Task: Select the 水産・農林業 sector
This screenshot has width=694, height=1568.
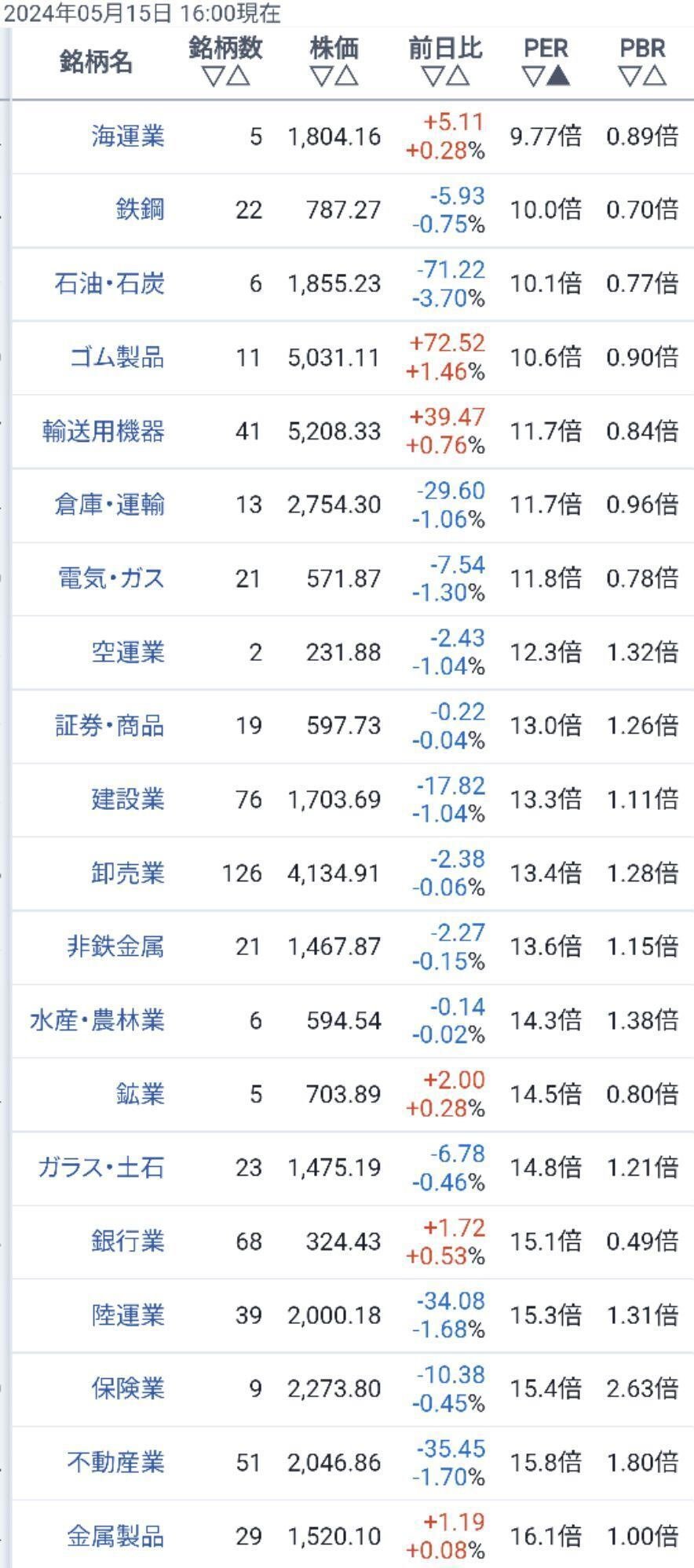Action: (x=97, y=1020)
